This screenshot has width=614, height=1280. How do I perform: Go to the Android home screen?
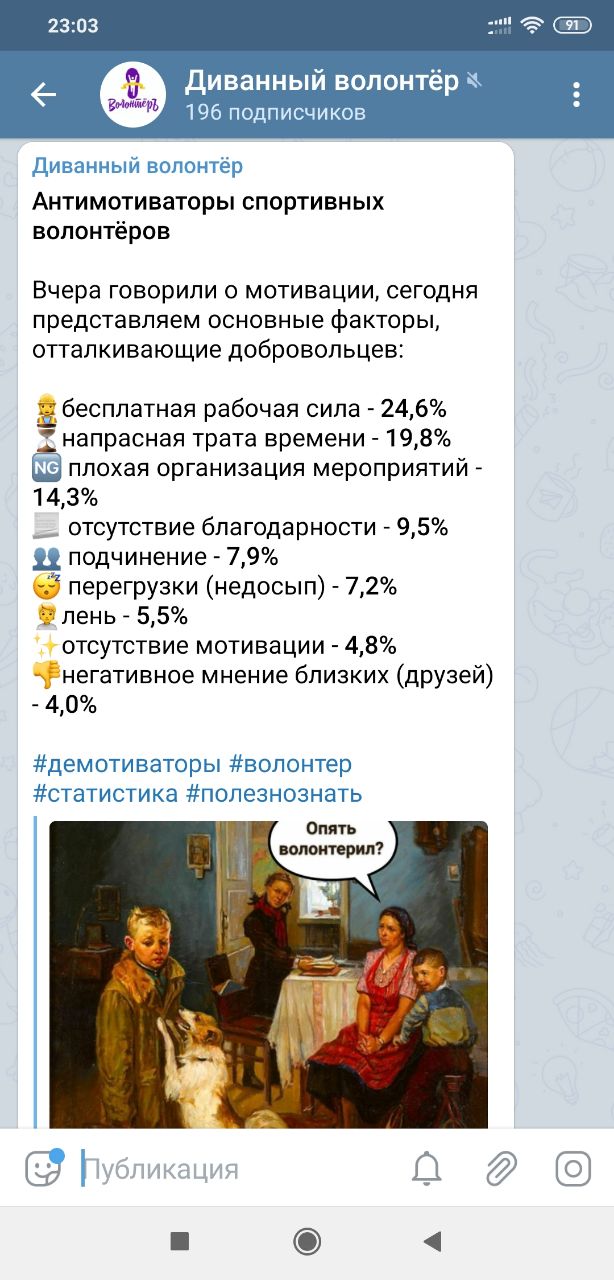pyautogui.click(x=307, y=1242)
